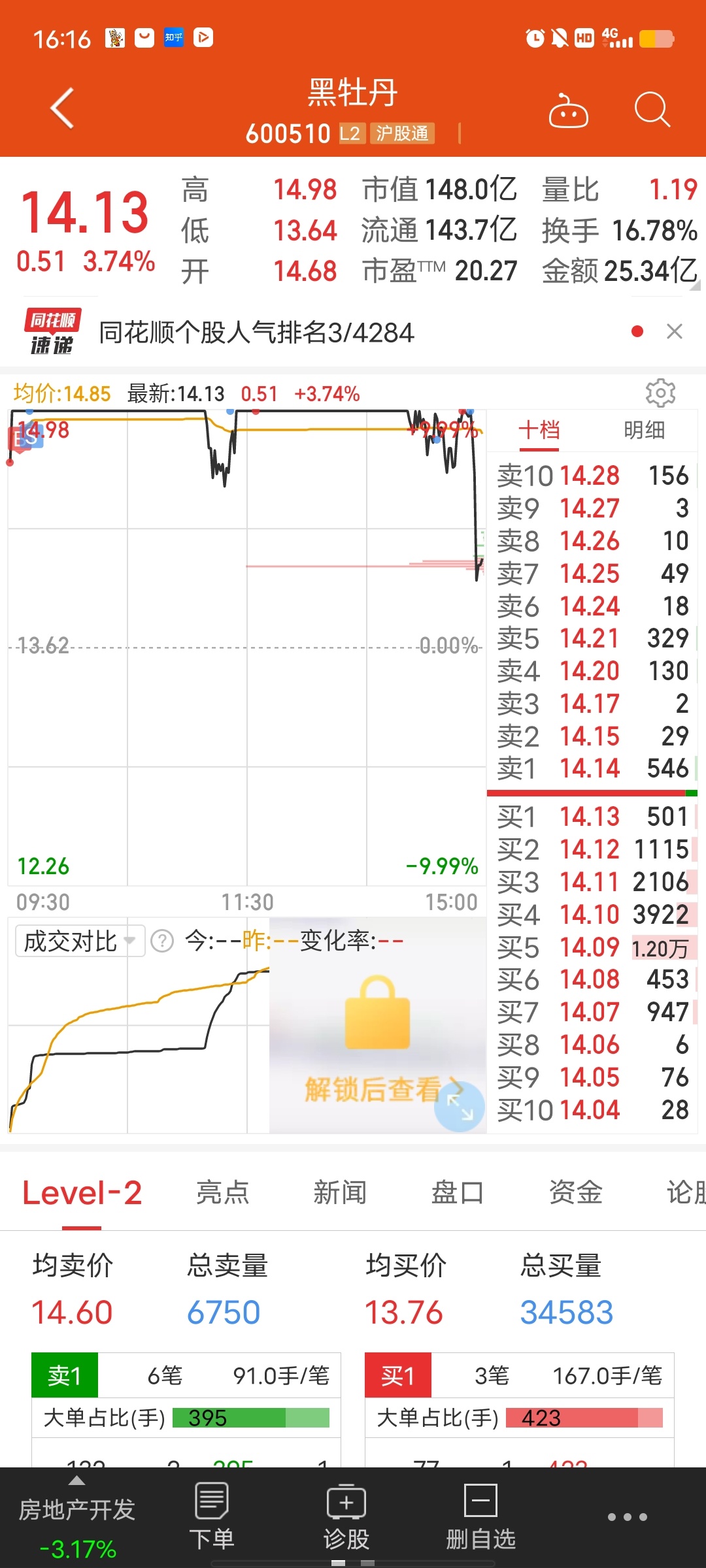Screen dimensions: 706x1568
Task: Switch to the 明细 tab
Action: click(x=644, y=430)
